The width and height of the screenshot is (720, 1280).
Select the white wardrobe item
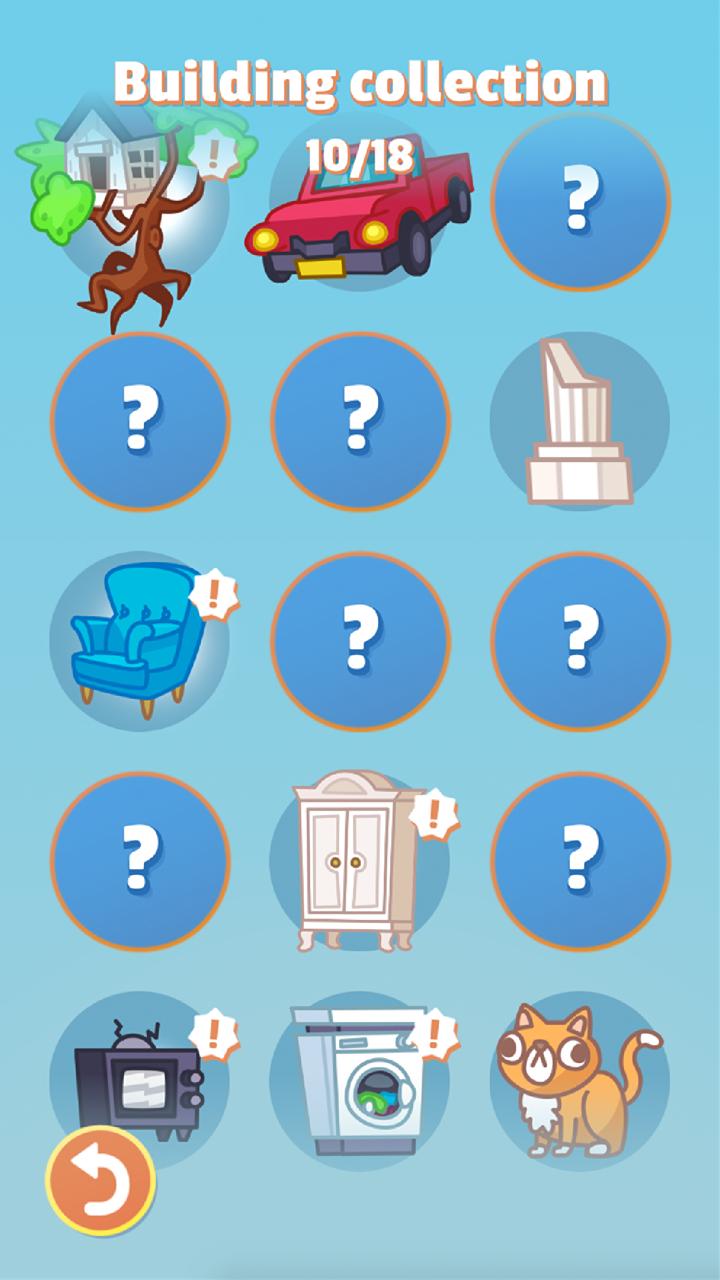click(358, 860)
